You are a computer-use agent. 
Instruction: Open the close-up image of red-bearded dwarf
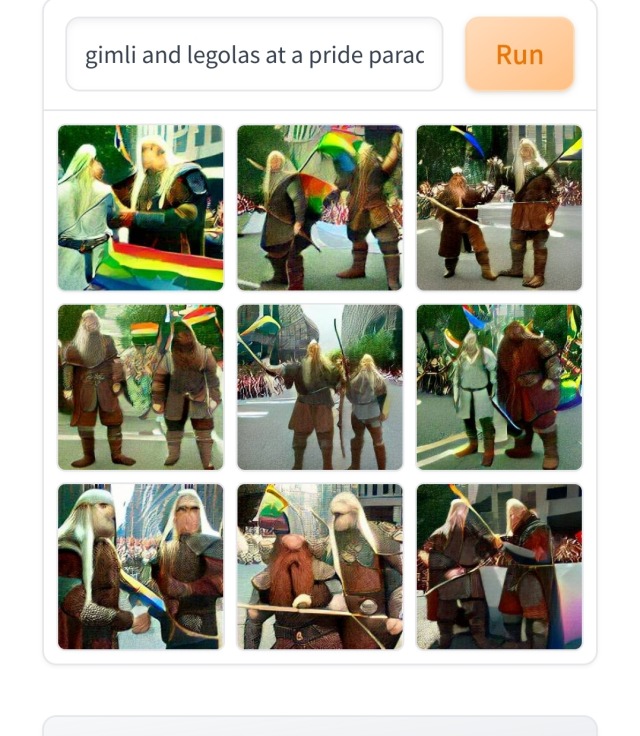(319, 566)
